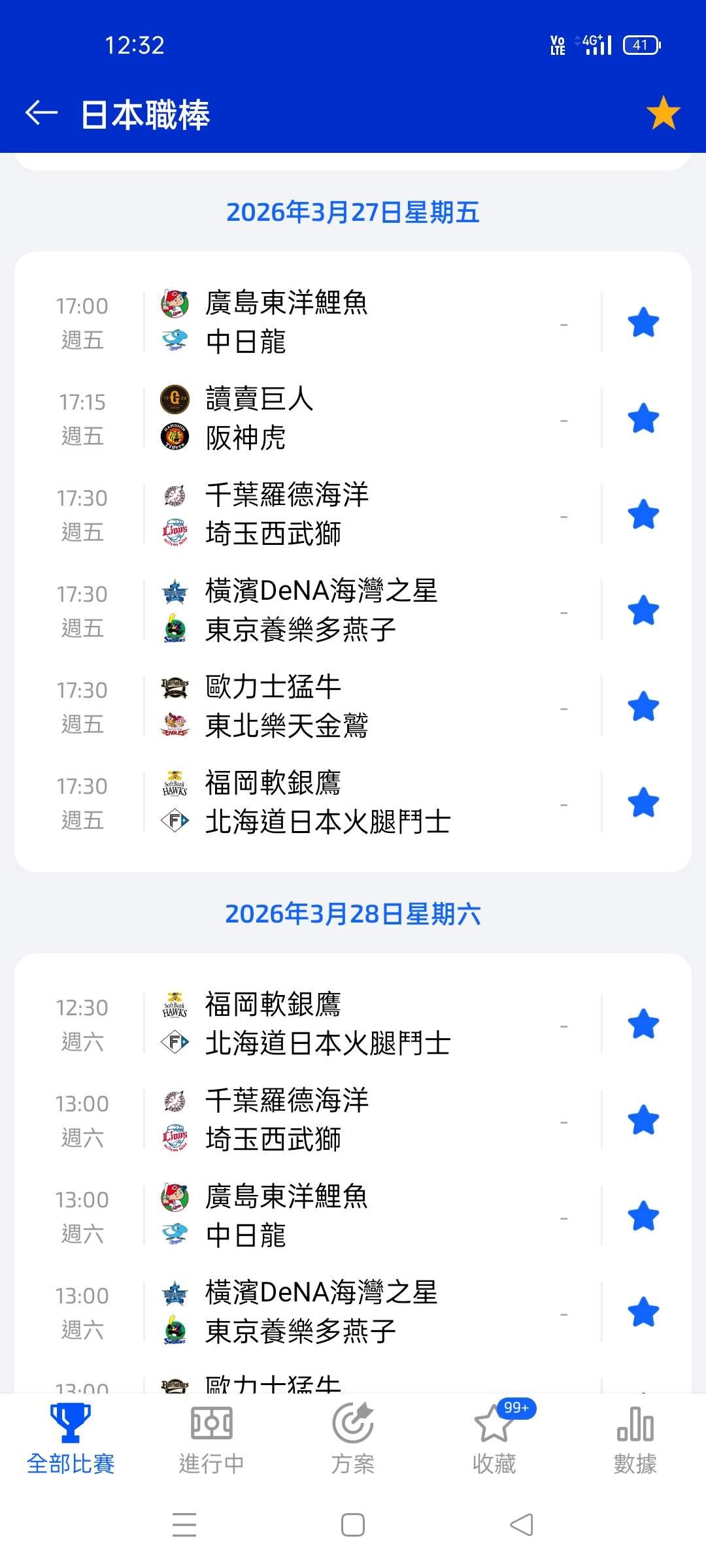
Task: Open the 讀賣巨人 vs 阪神虎 match
Action: click(x=353, y=419)
